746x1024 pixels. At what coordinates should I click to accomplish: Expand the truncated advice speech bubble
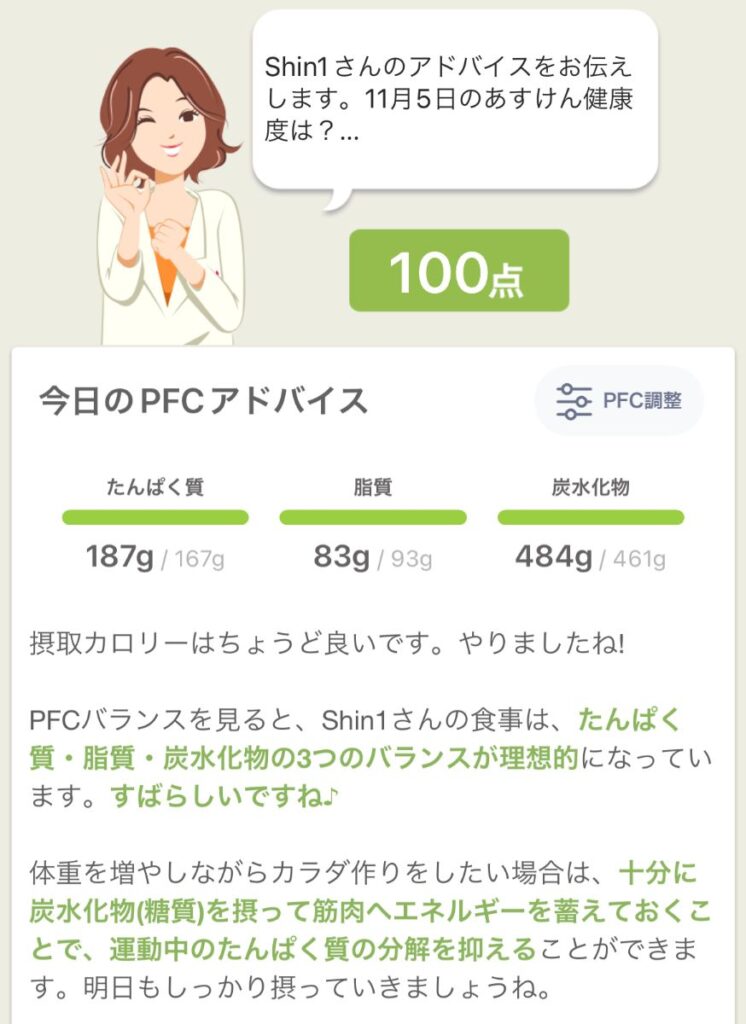pos(455,100)
